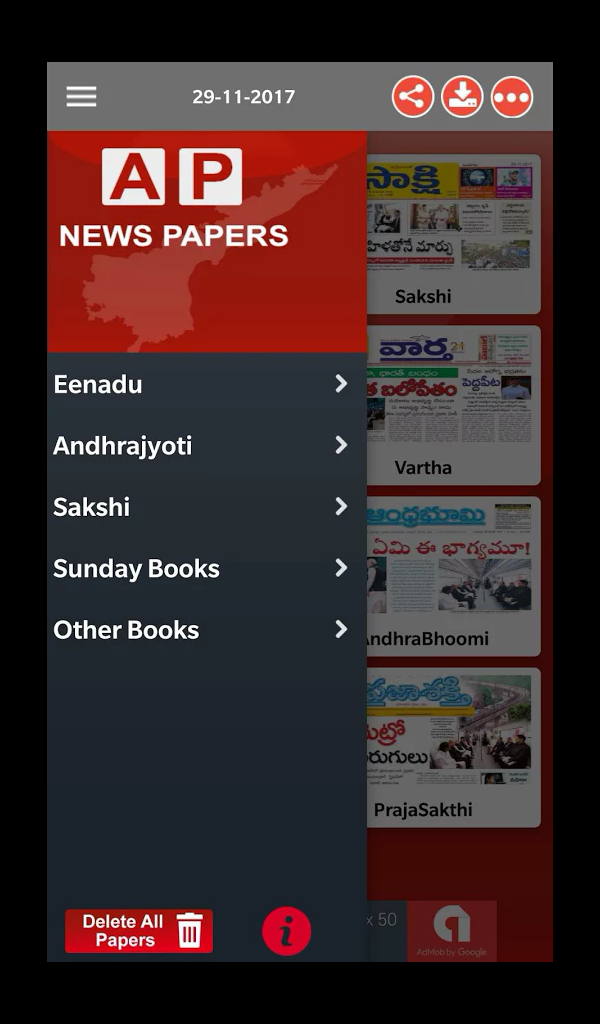
Task: Open the Eenadu menu item
Action: pyautogui.click(x=200, y=384)
